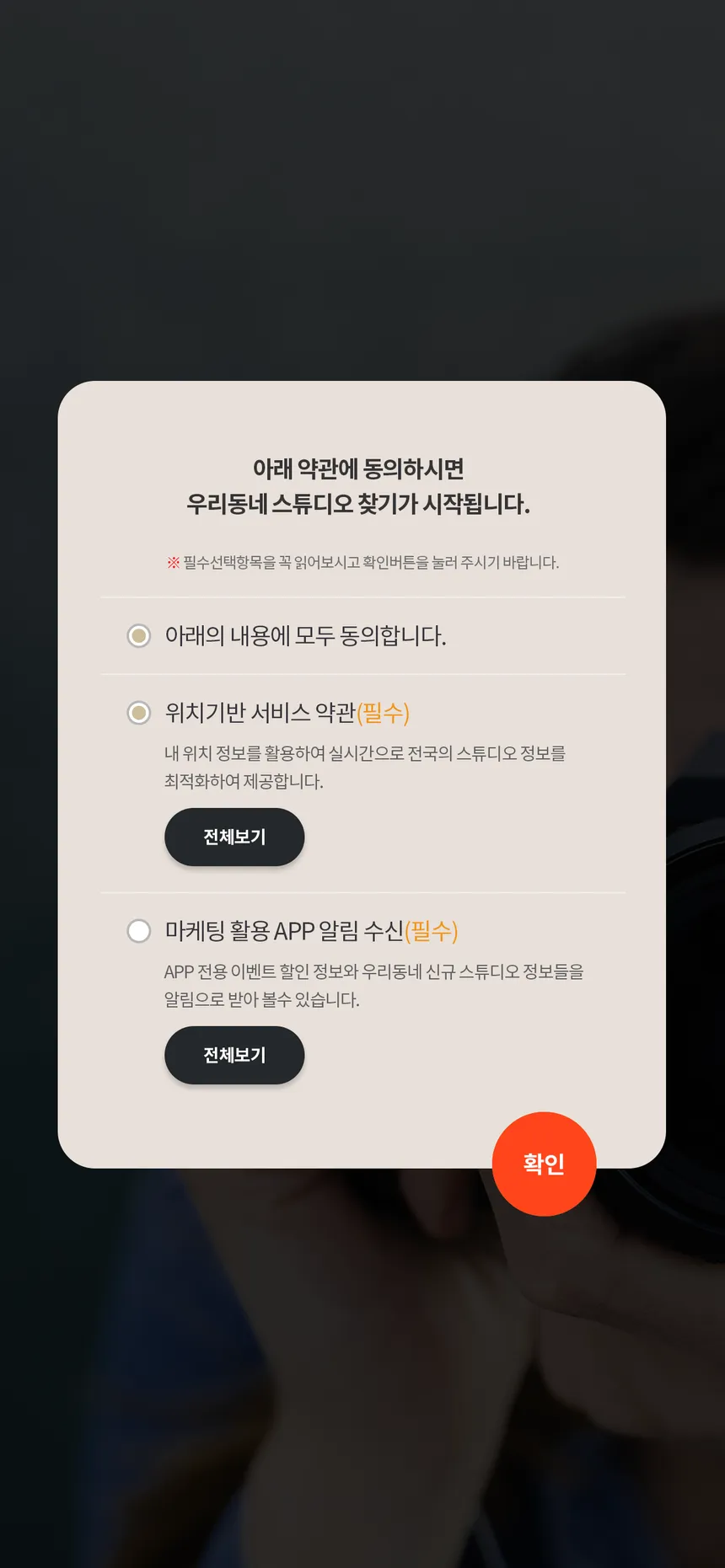This screenshot has width=725, height=1568.
Task: View full location-based service terms
Action: pos(234,837)
